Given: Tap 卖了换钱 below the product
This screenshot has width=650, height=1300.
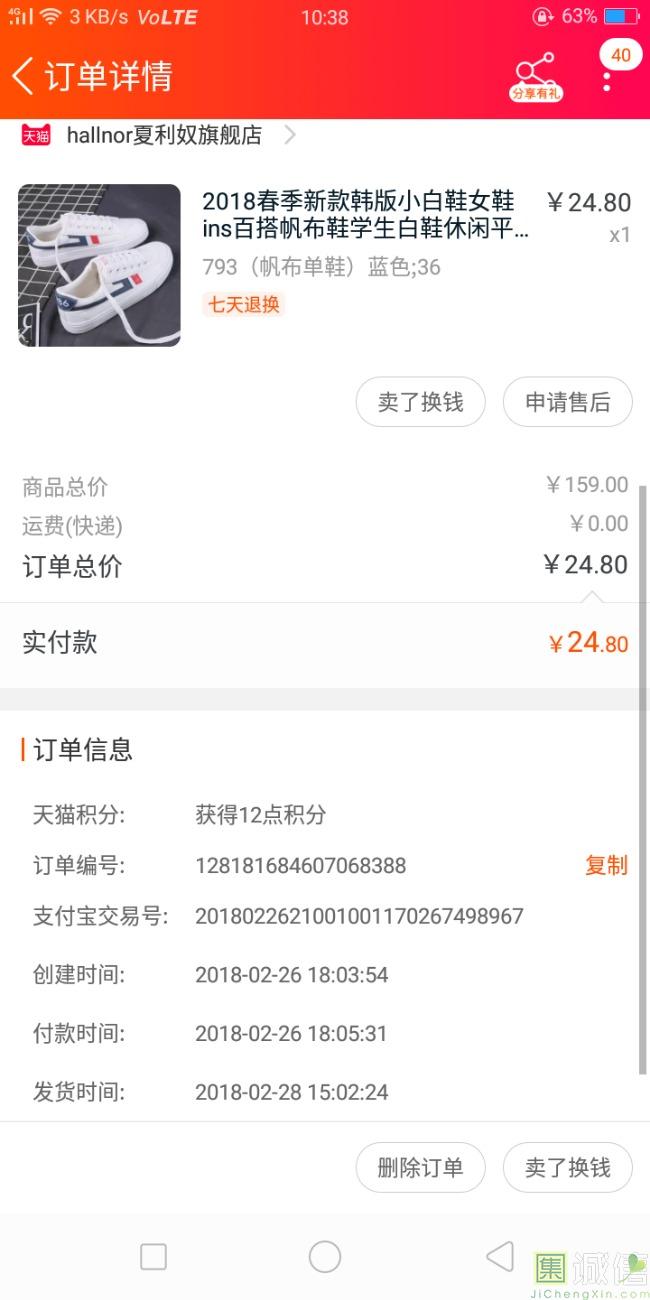Looking at the screenshot, I should pyautogui.click(x=420, y=402).
